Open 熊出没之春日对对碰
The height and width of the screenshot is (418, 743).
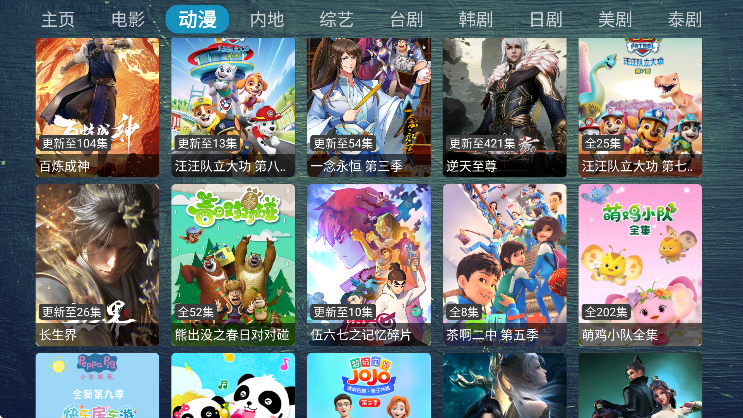click(233, 263)
